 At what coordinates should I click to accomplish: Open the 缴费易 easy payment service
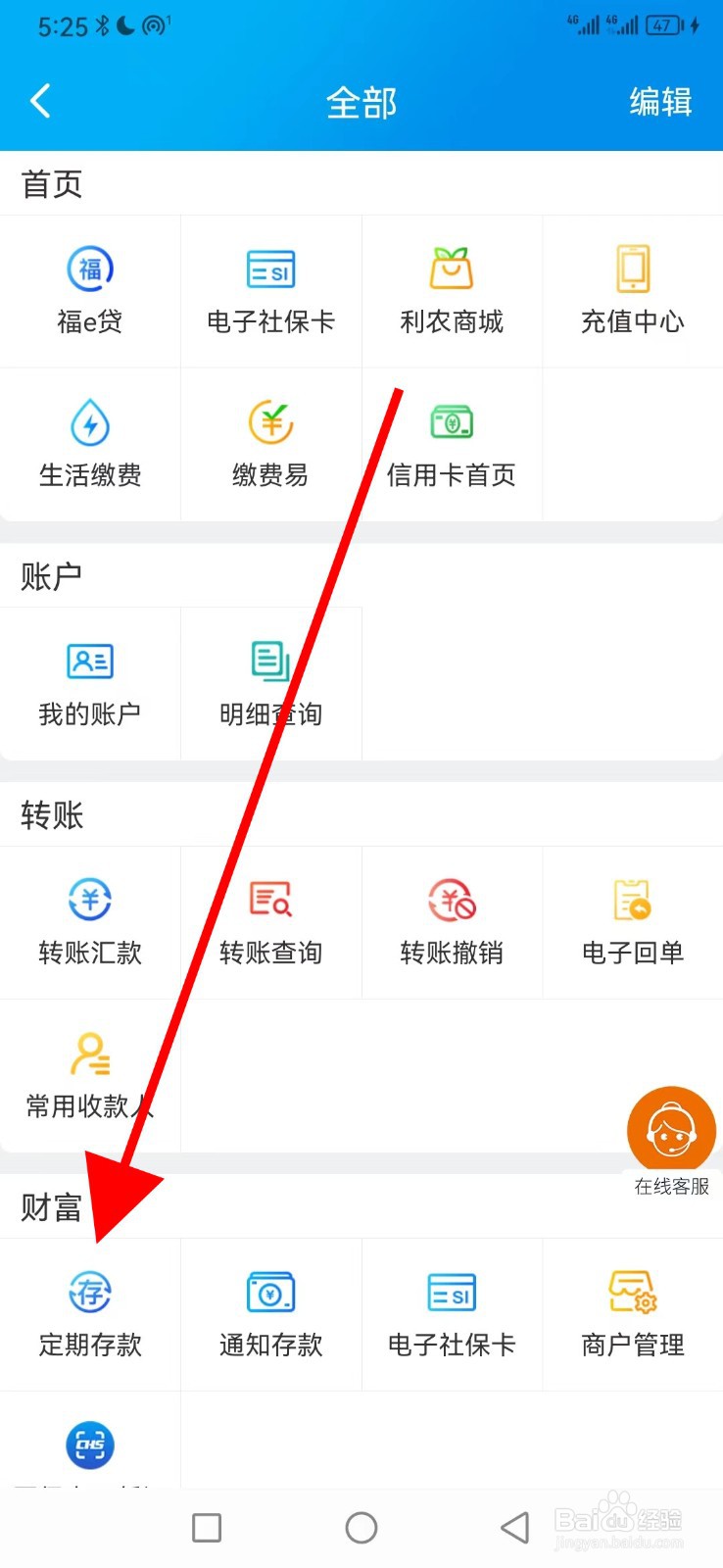[271, 444]
